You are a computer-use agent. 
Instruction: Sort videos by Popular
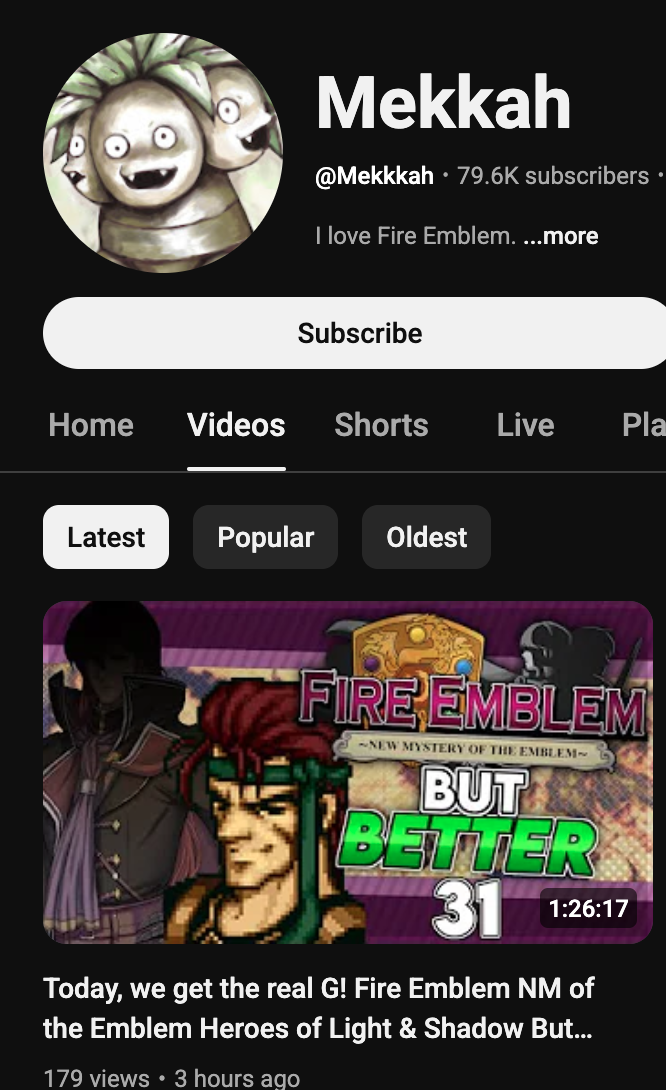[265, 537]
